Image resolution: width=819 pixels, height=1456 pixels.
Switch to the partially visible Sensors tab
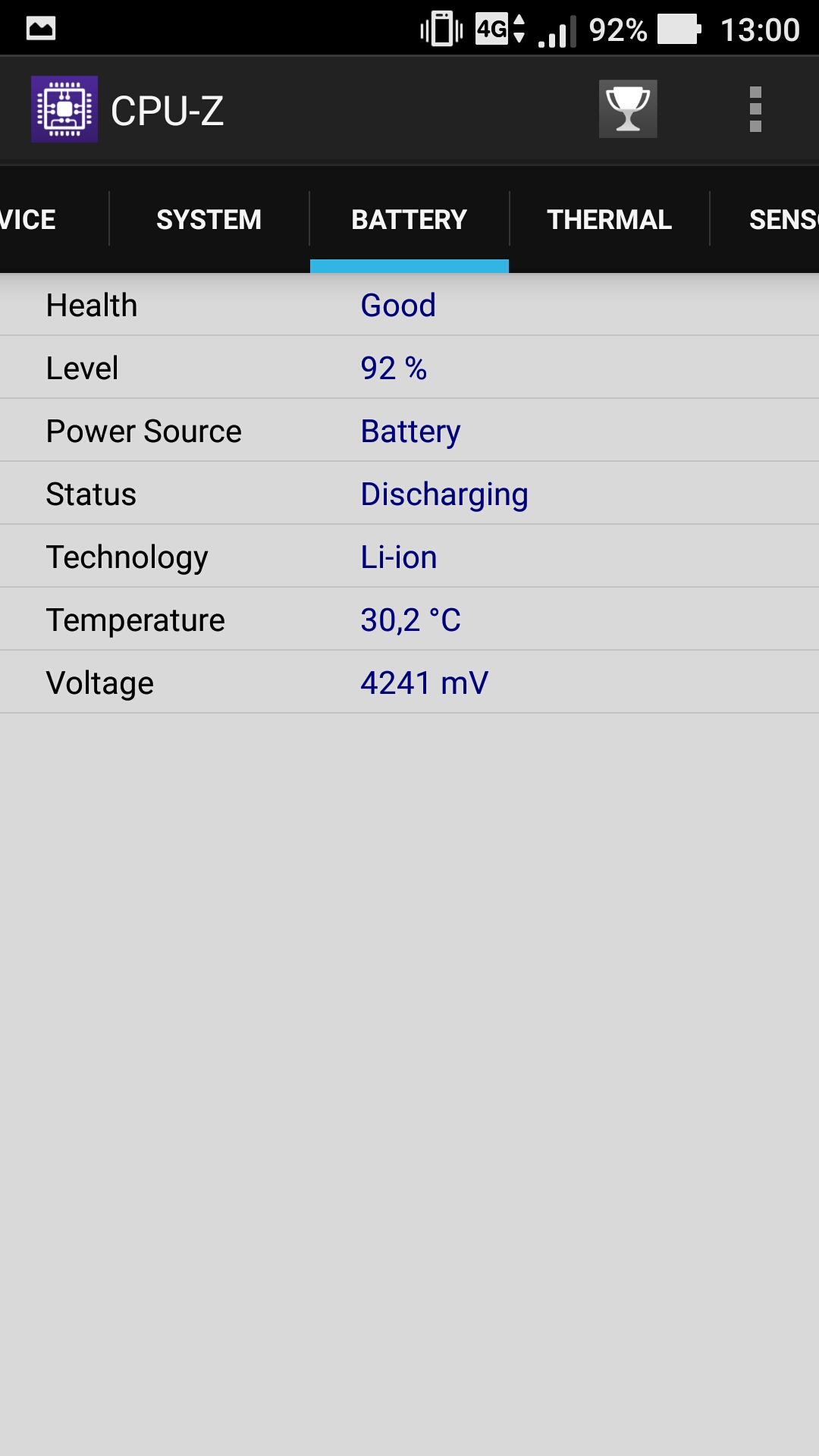coord(765,219)
